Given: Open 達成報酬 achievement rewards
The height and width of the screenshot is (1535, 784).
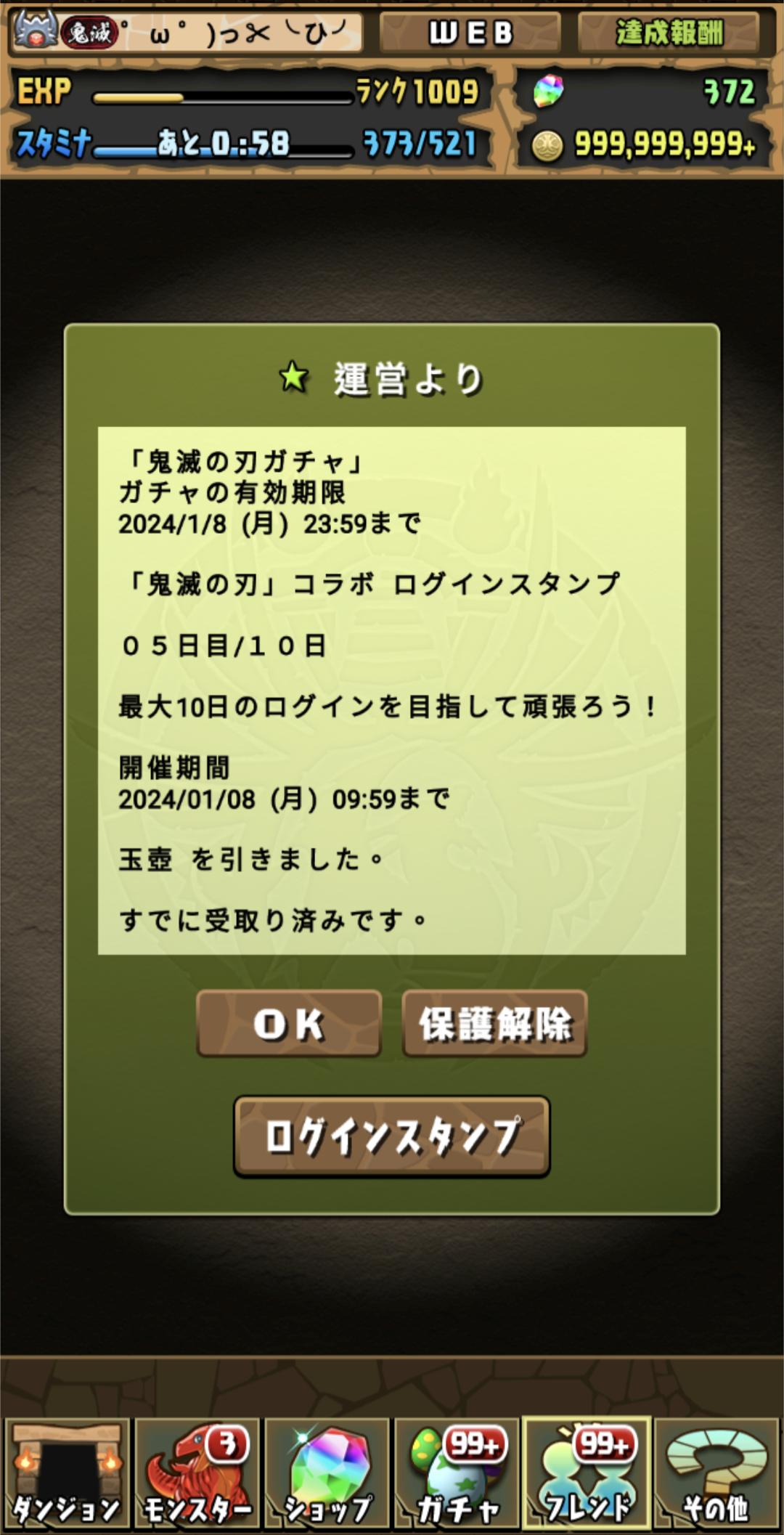Looking at the screenshot, I should click(x=669, y=33).
